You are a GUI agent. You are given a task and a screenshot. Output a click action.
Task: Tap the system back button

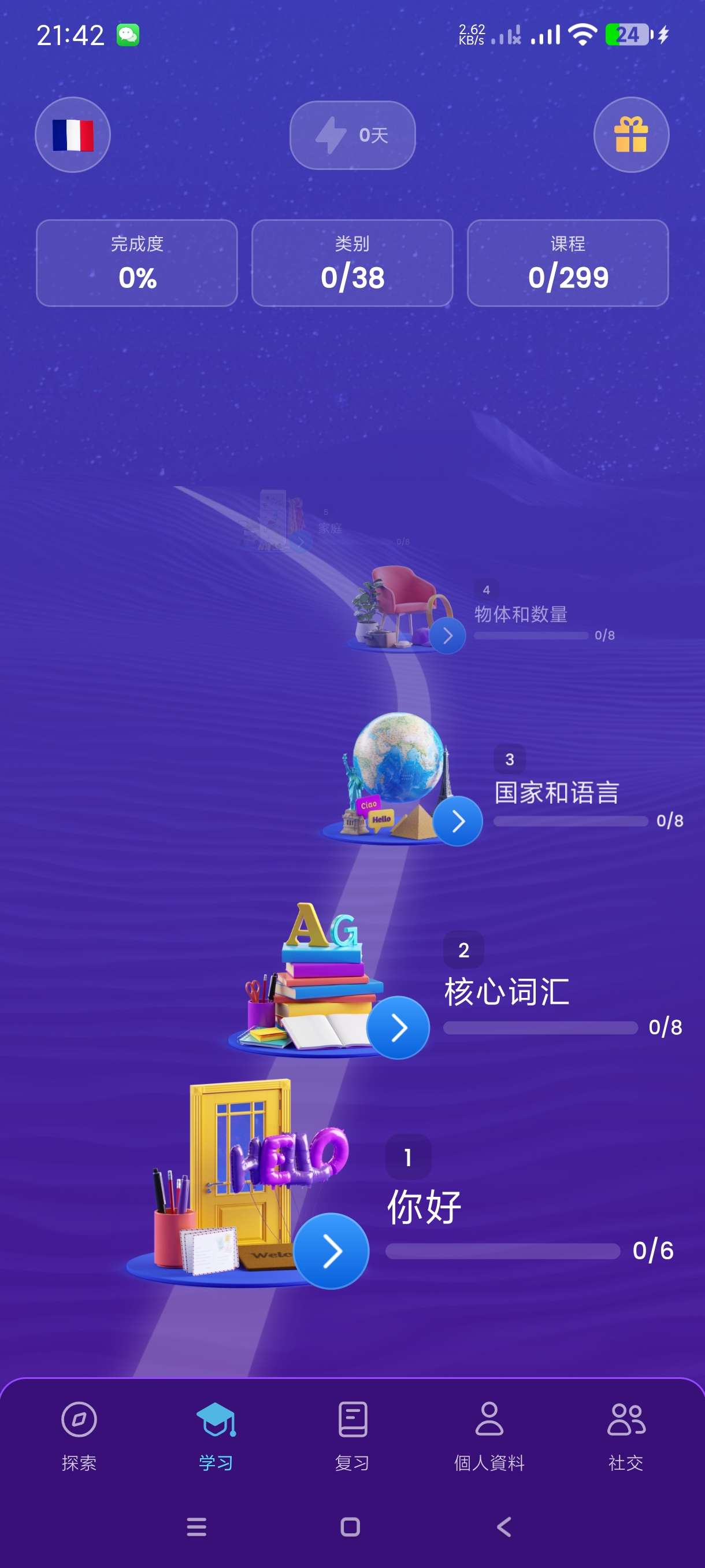point(504,1526)
